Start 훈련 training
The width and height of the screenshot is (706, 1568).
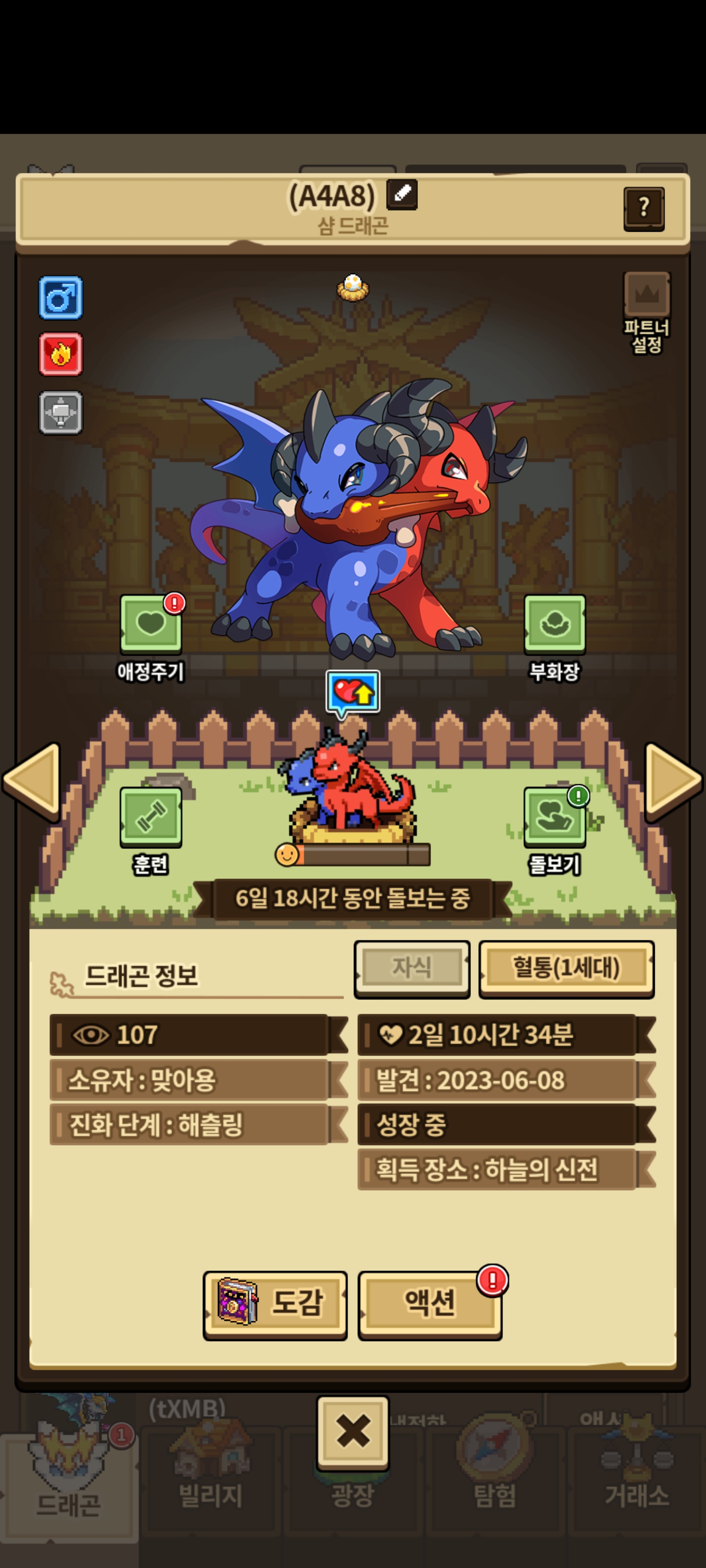pos(151,830)
